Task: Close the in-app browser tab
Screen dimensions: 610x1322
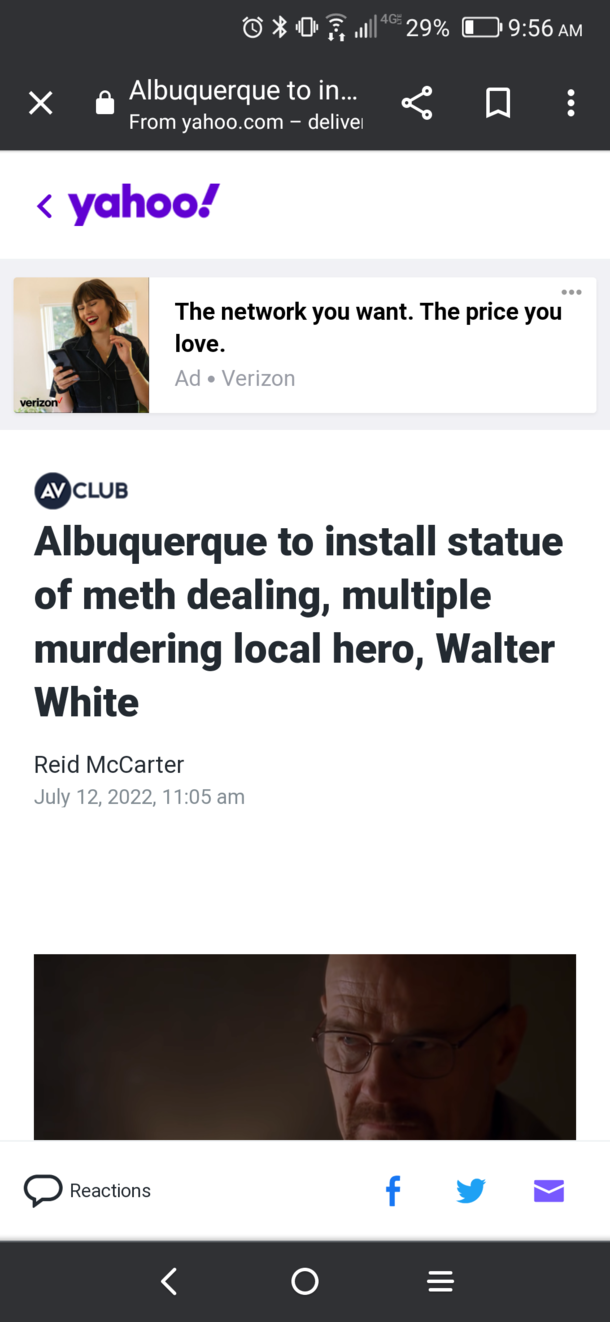Action: point(40,103)
